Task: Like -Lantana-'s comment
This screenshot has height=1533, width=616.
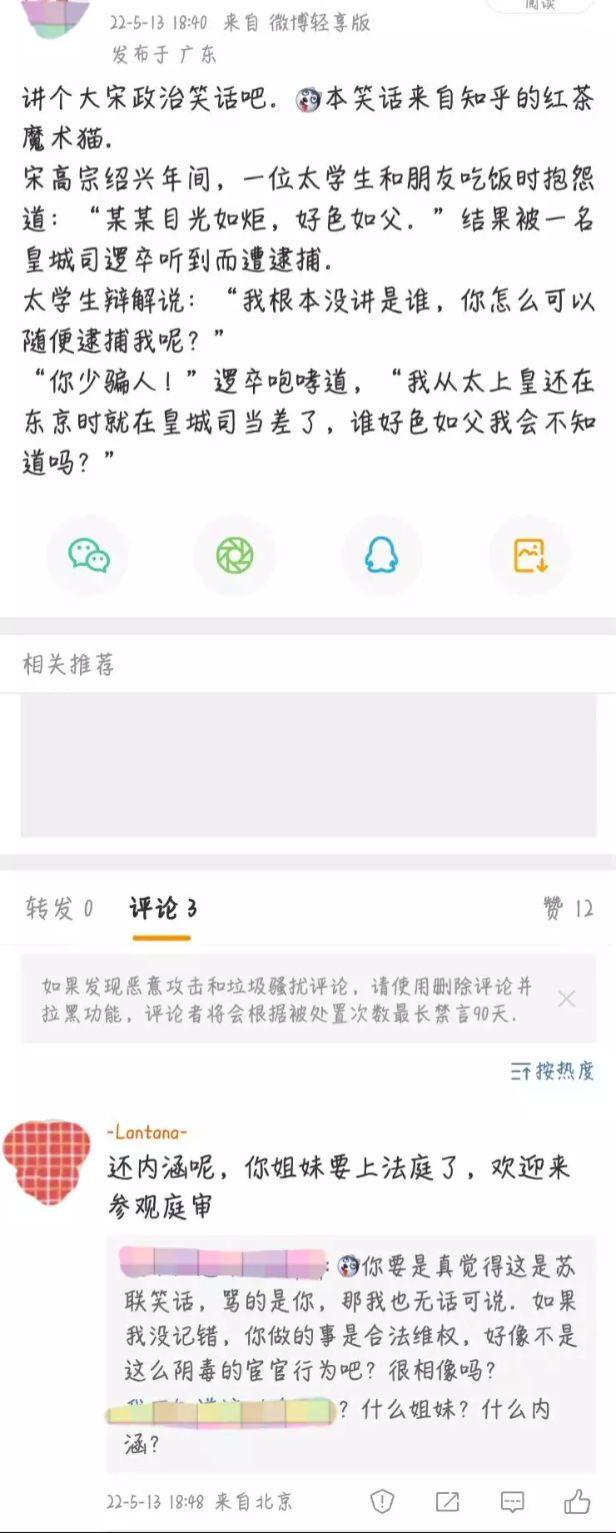Action: 577,1501
